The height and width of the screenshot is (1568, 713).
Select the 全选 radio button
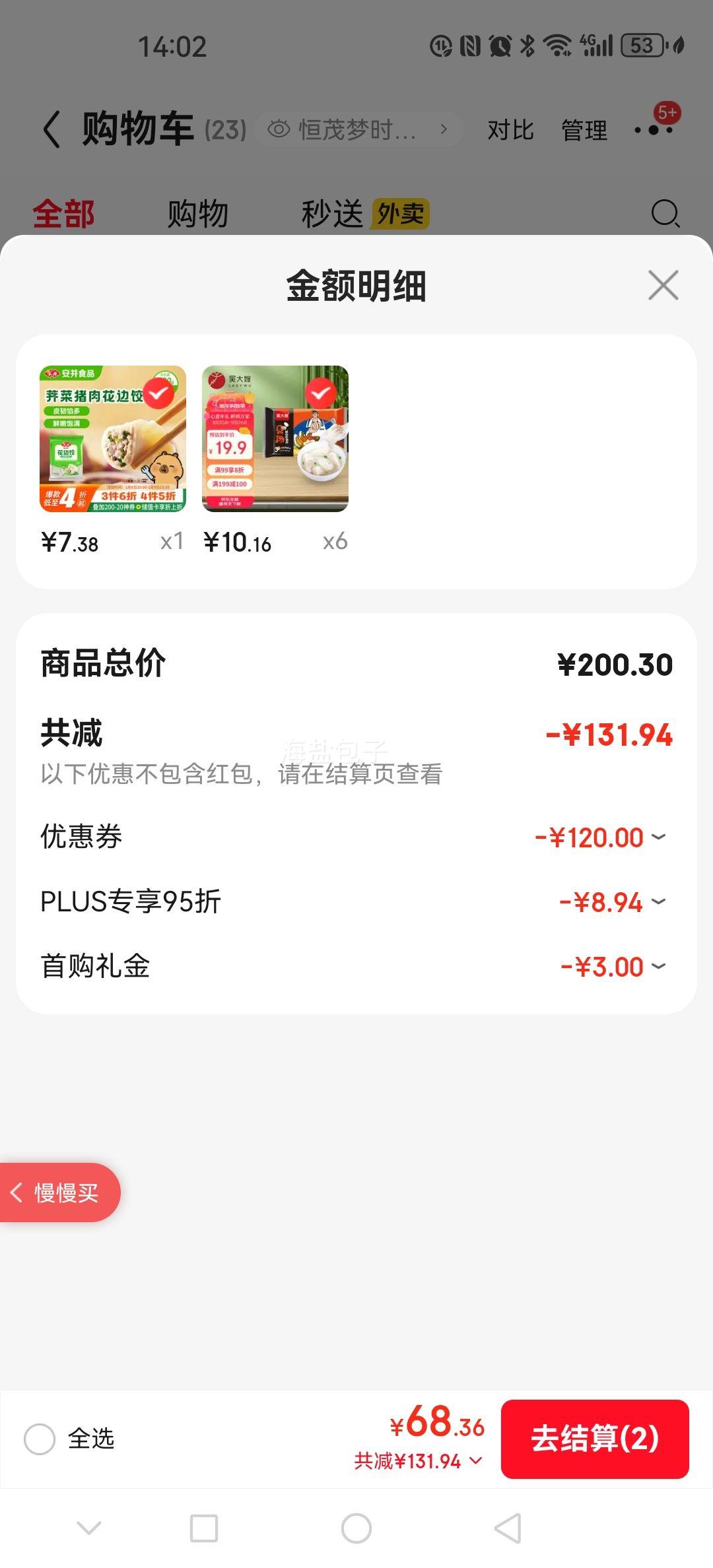[40, 1440]
